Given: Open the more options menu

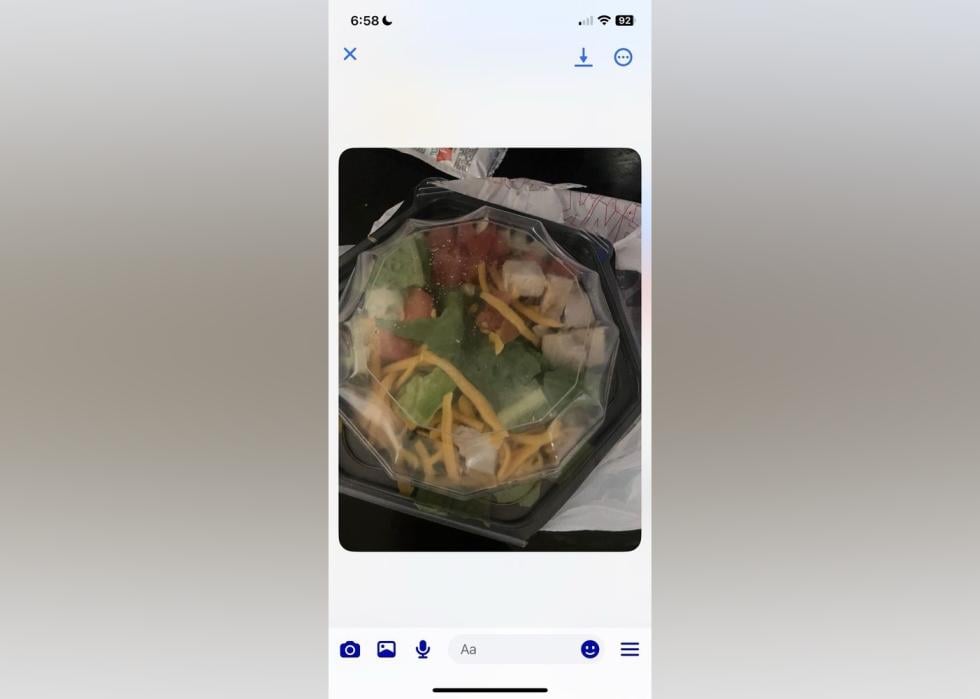Looking at the screenshot, I should pyautogui.click(x=623, y=57).
